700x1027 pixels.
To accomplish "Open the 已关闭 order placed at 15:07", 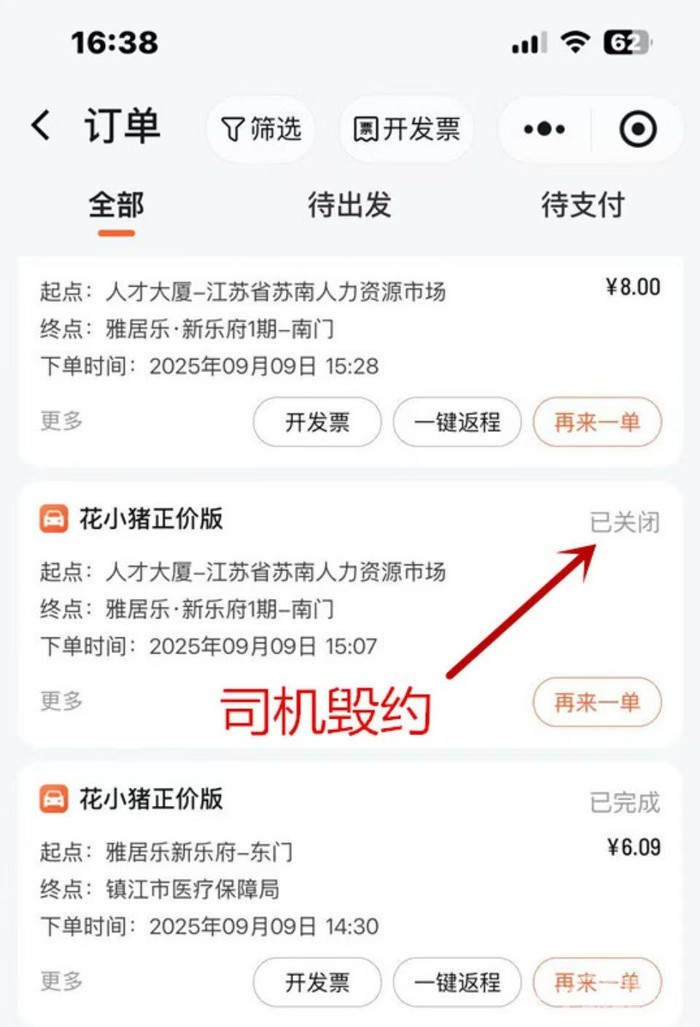I will 300,590.
